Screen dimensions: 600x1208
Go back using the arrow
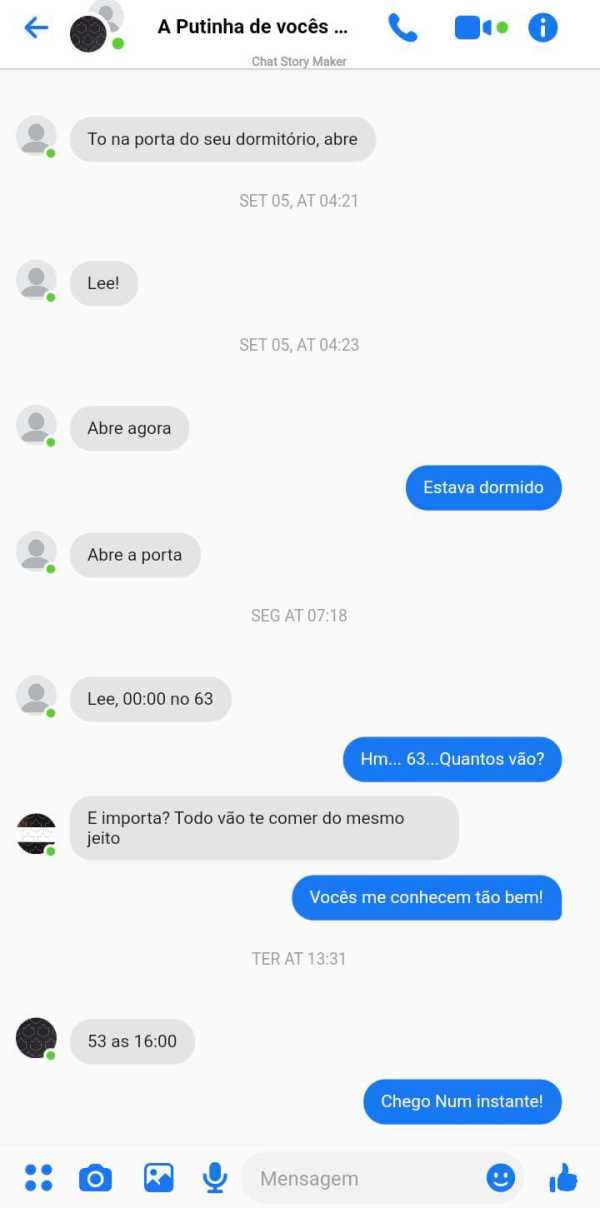pos(36,28)
